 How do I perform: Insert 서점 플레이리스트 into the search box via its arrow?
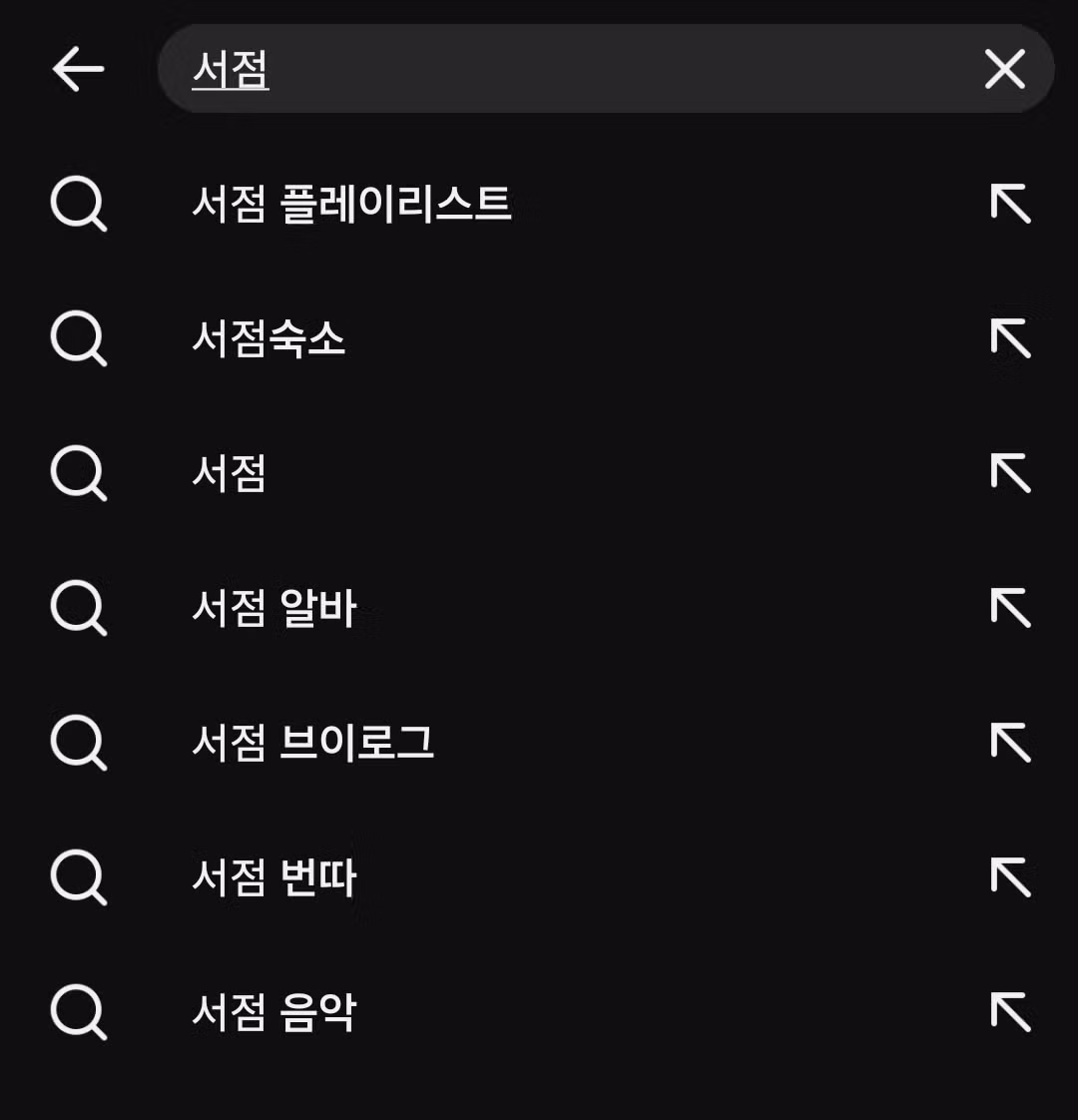[1011, 205]
